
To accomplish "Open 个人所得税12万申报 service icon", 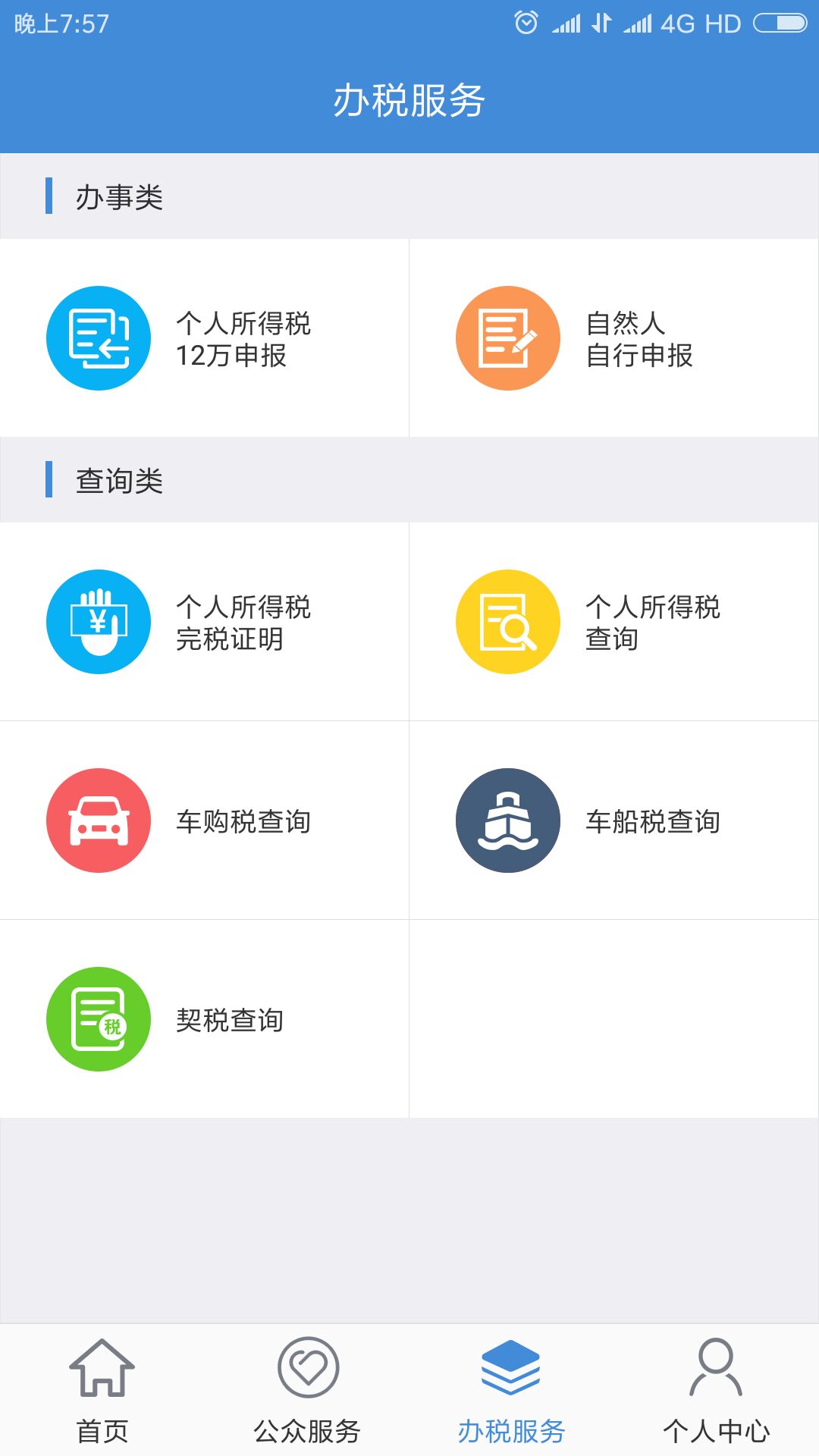I will click(x=99, y=339).
